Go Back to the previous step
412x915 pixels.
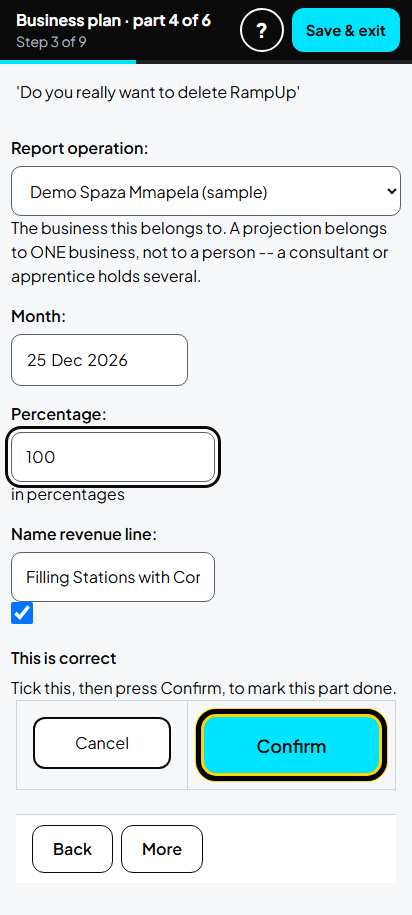point(72,848)
